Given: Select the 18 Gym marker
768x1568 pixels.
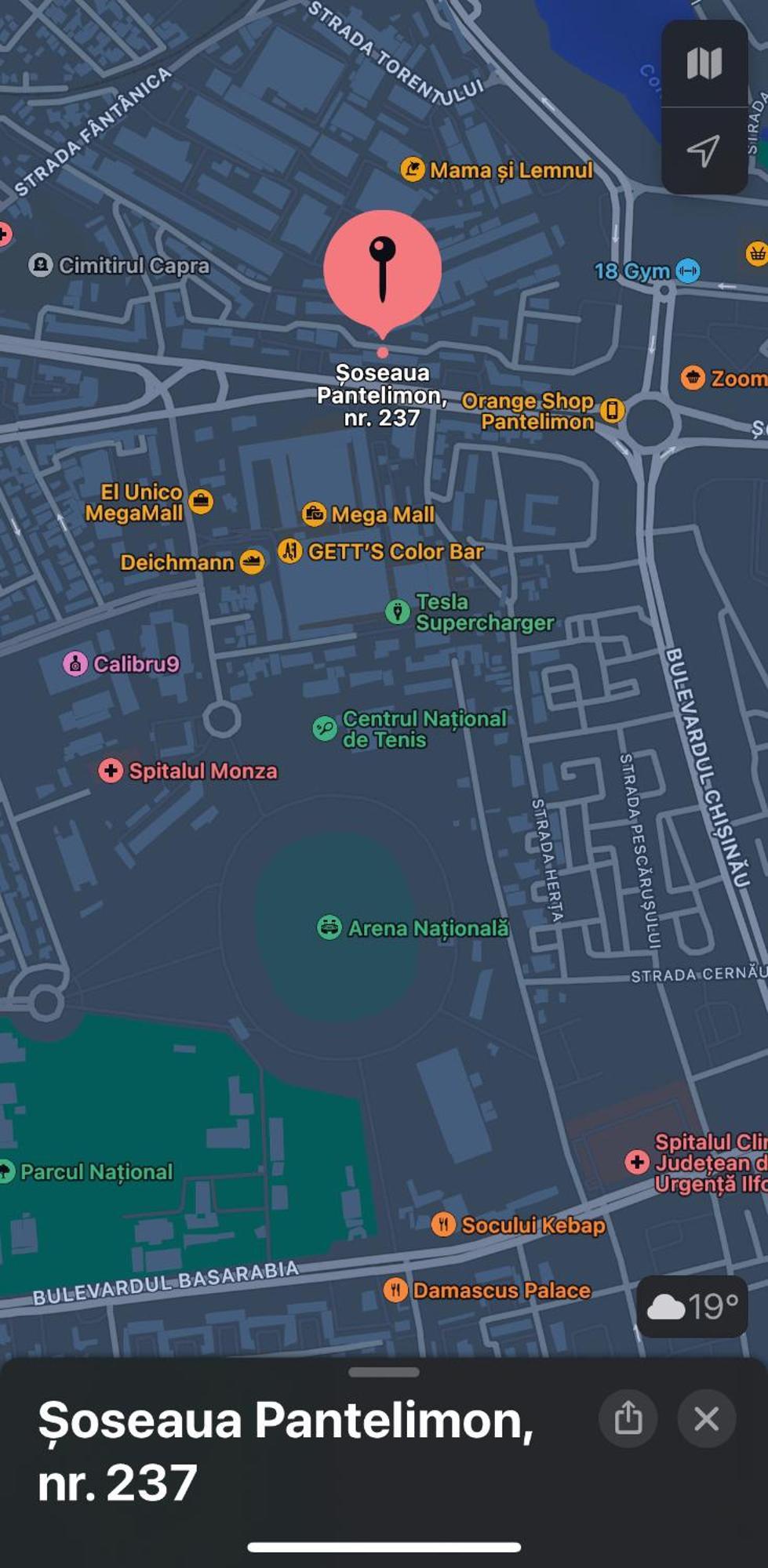Looking at the screenshot, I should tap(687, 271).
